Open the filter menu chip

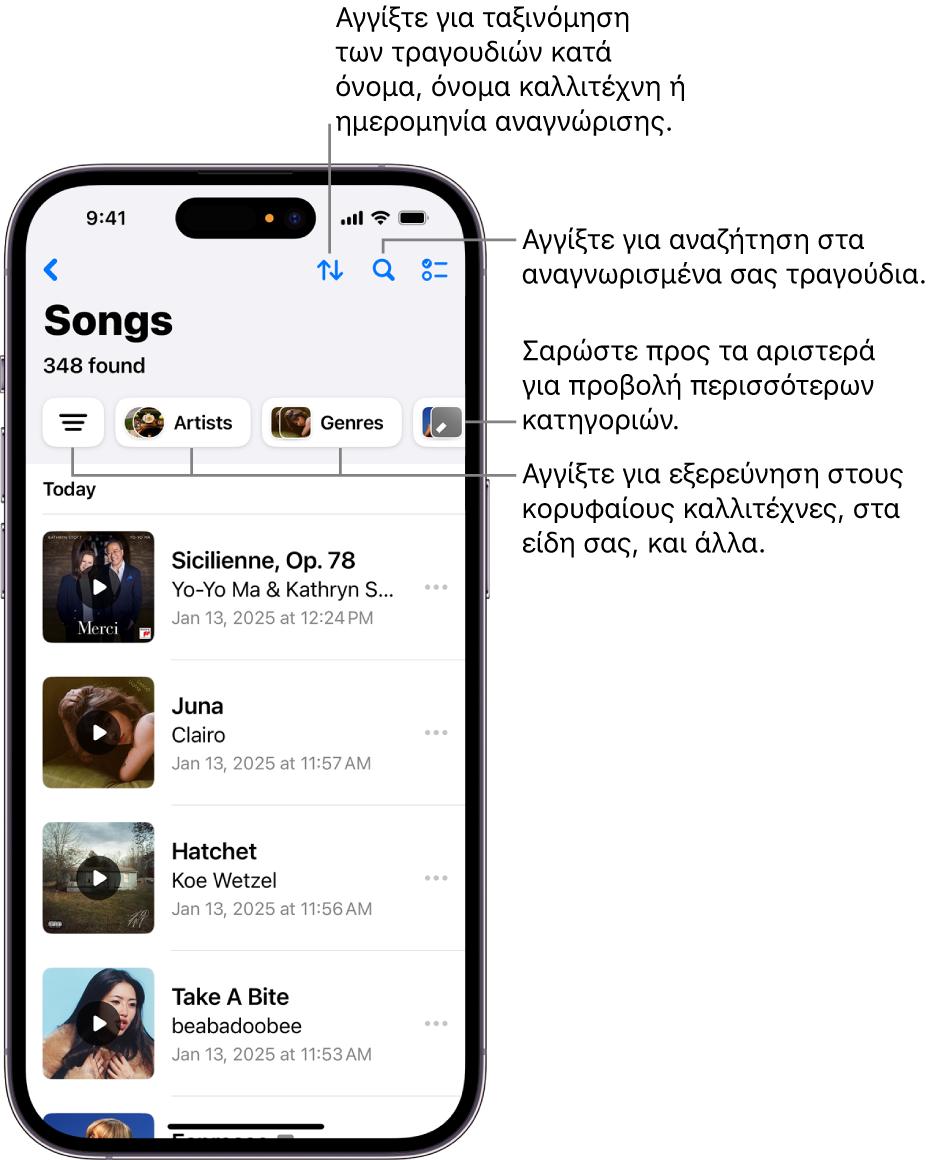(73, 423)
